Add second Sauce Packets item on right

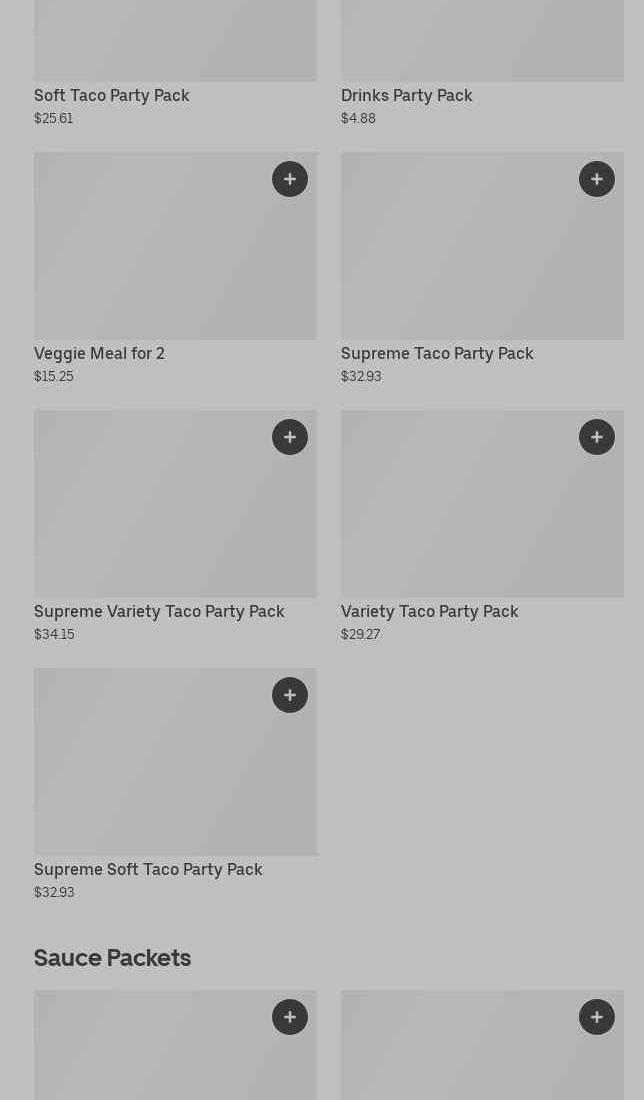click(597, 1017)
